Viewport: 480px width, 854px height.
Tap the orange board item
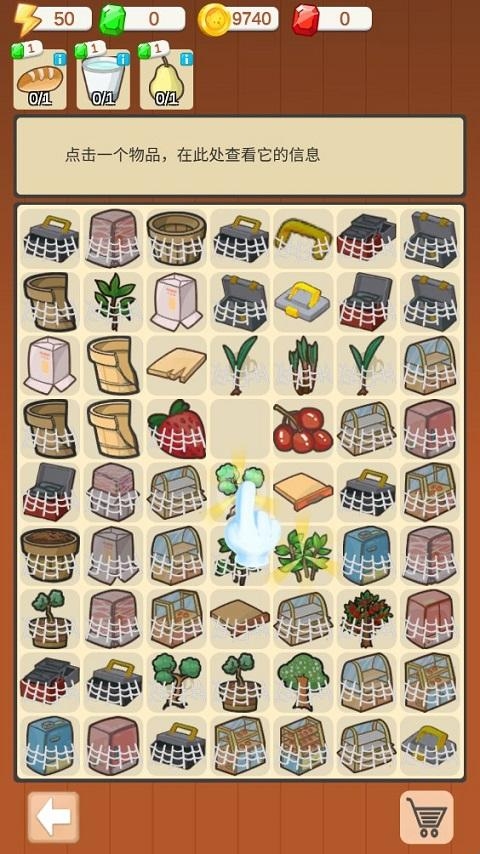[x=303, y=491]
